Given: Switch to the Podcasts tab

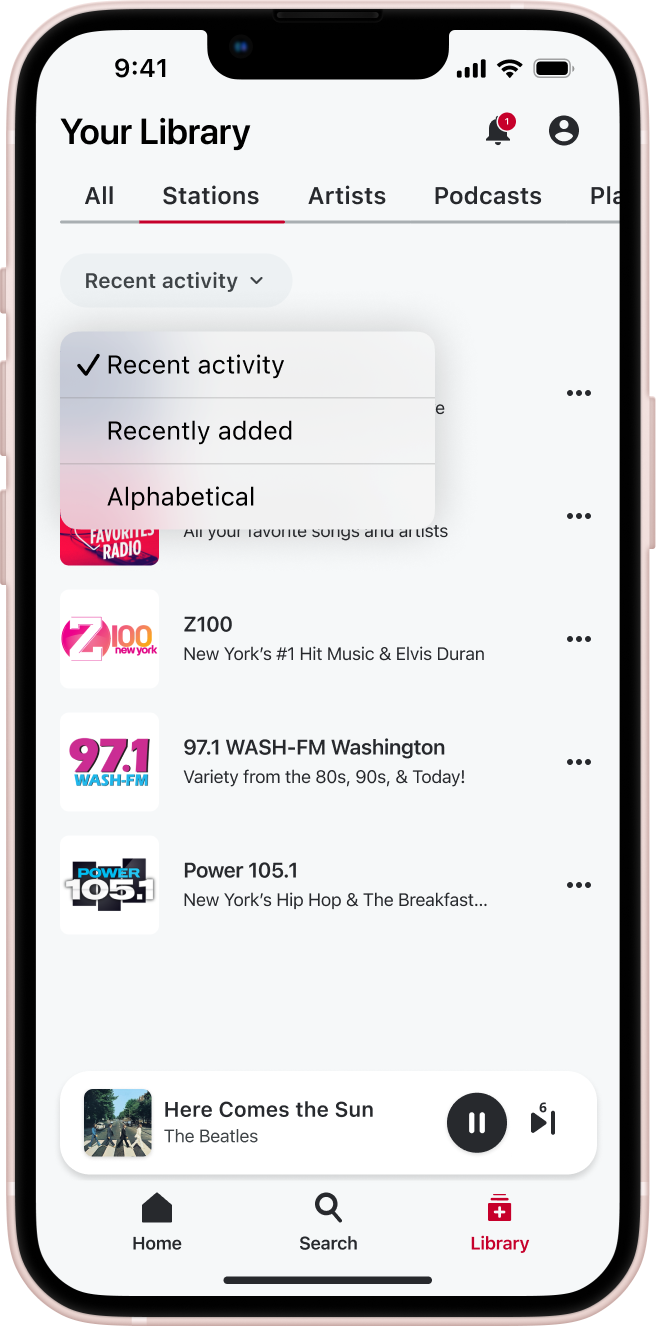Looking at the screenshot, I should pyautogui.click(x=488, y=196).
